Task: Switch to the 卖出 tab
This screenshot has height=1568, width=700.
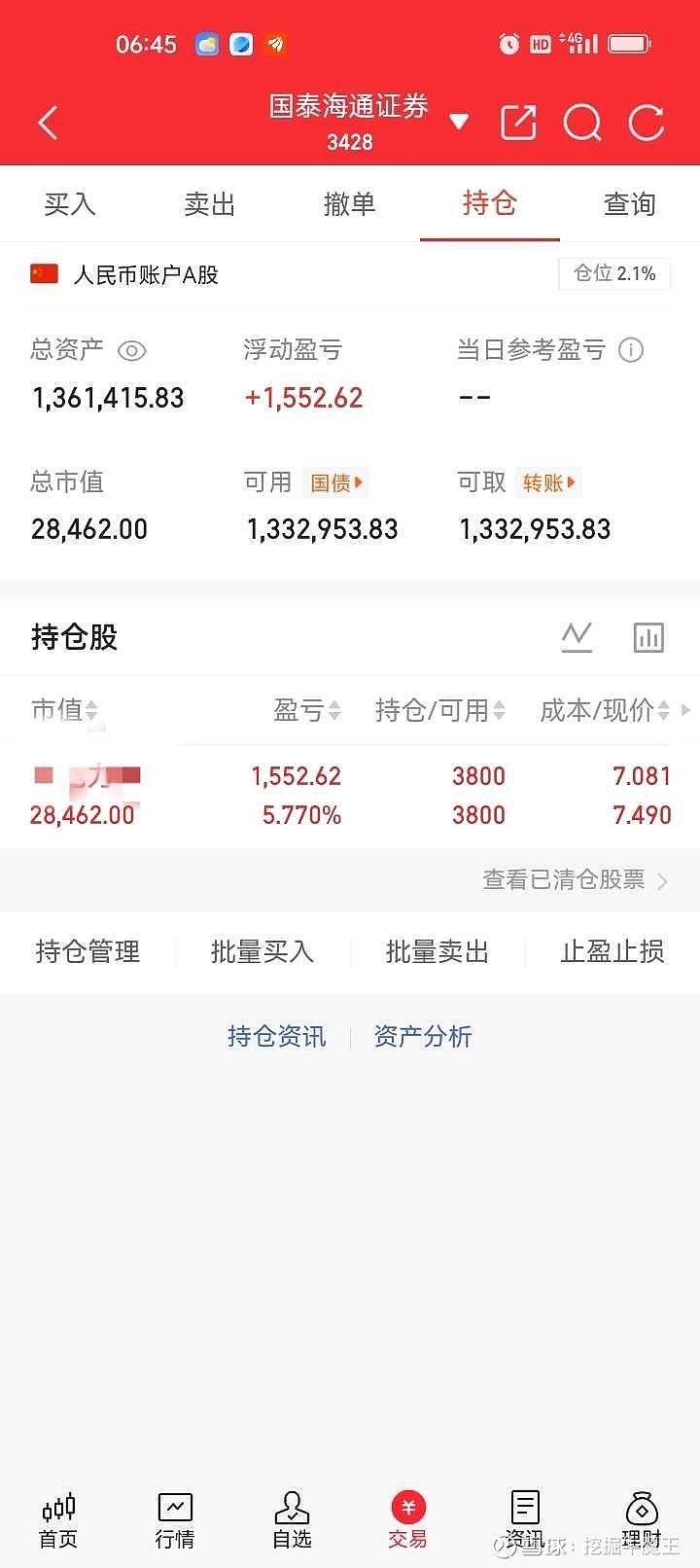Action: pyautogui.click(x=209, y=203)
